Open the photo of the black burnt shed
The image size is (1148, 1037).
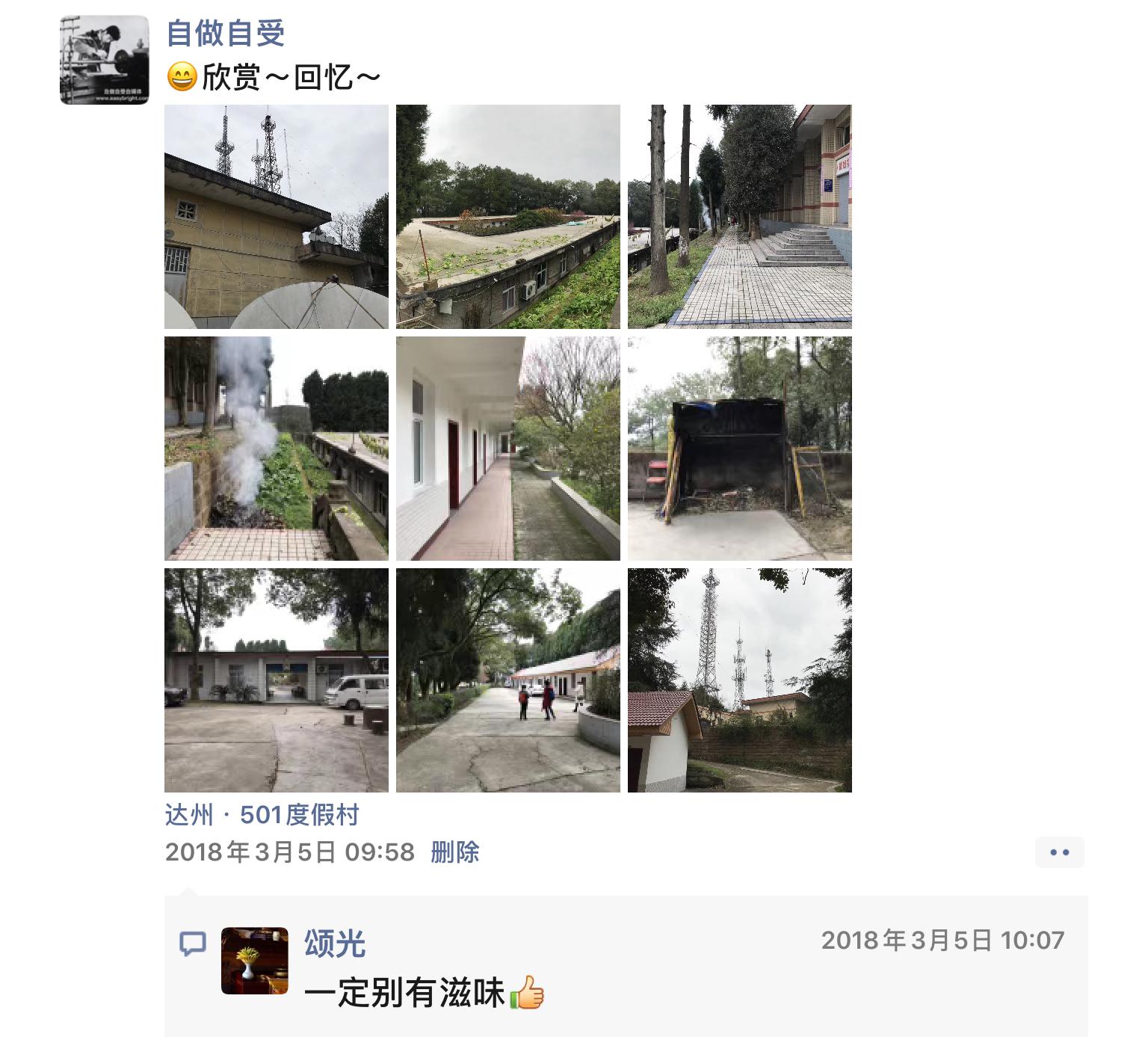[x=739, y=449]
